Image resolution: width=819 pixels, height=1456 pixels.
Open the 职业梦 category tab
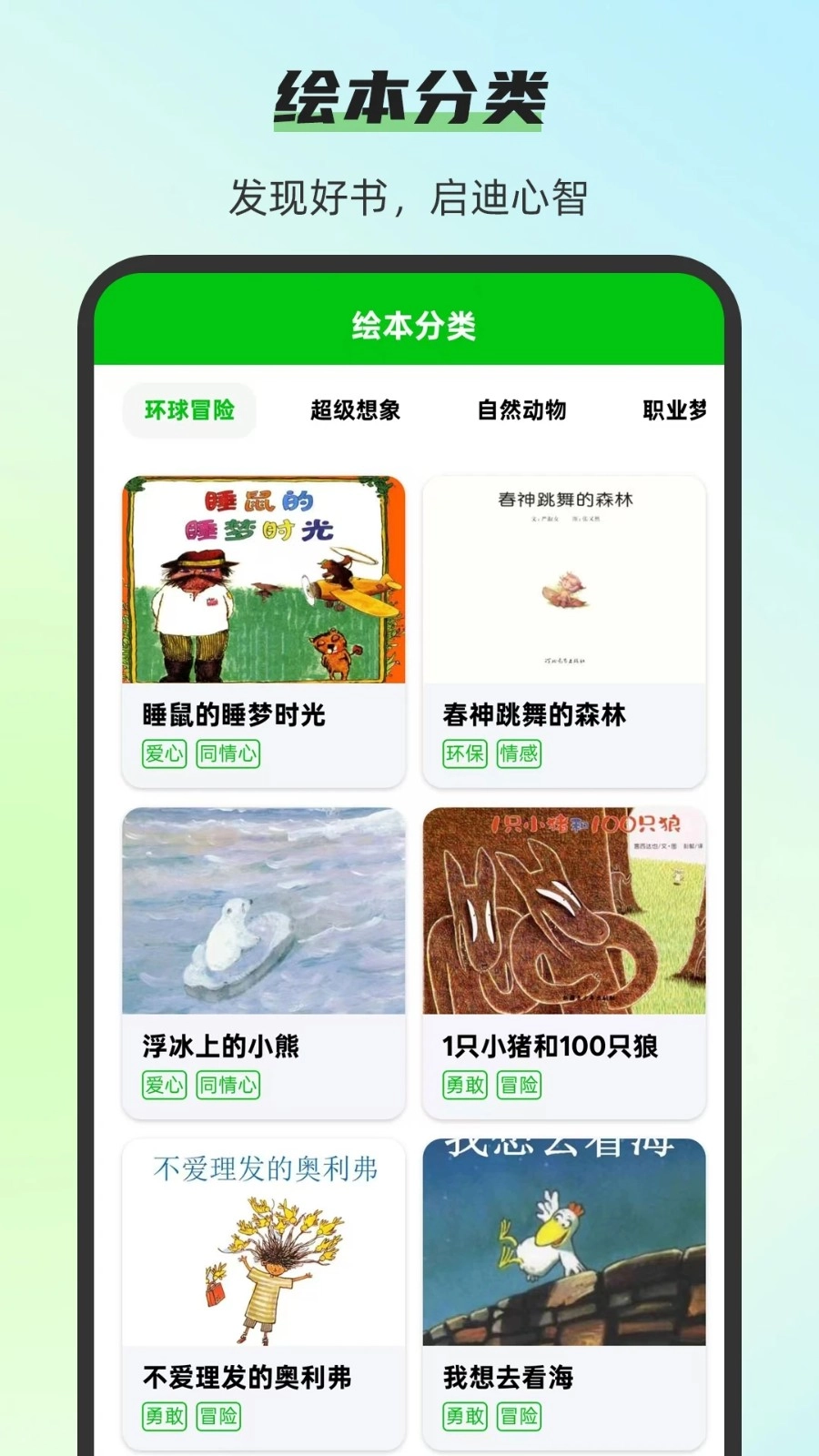tap(677, 410)
